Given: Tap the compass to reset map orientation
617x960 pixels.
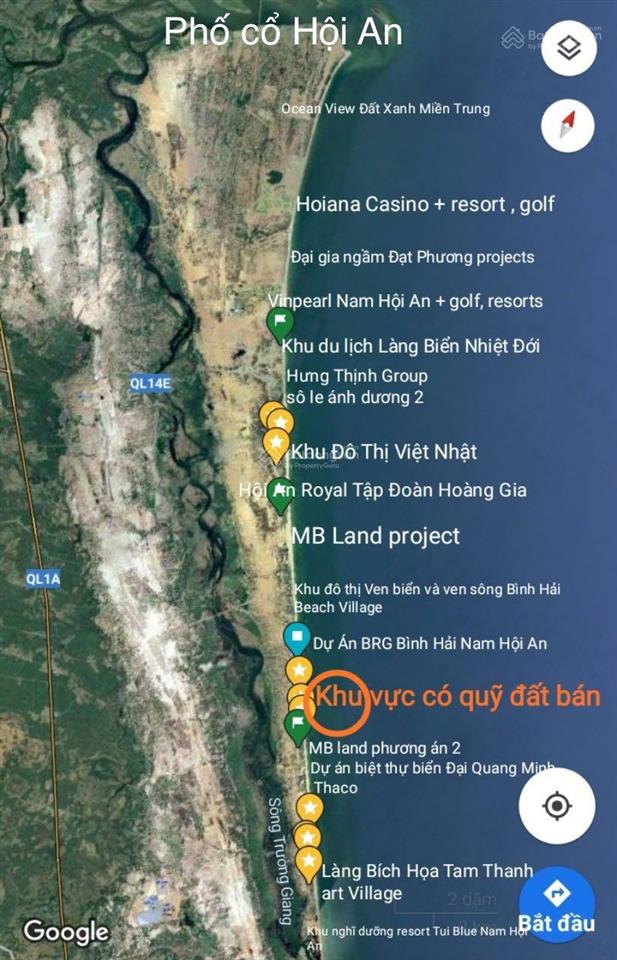Looking at the screenshot, I should coord(568,126).
